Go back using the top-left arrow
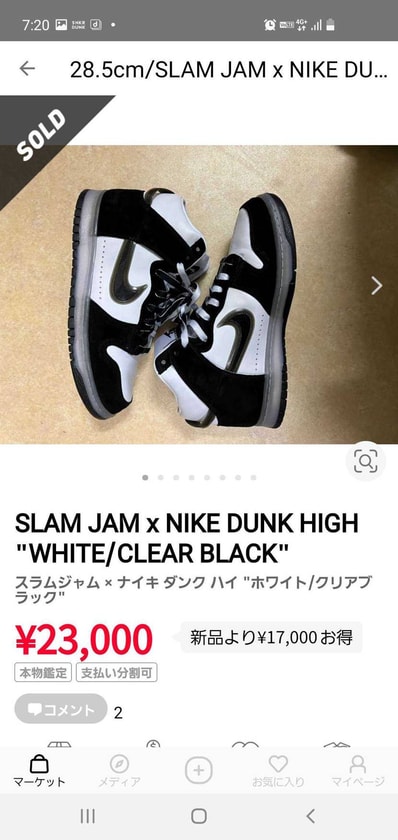 27,69
